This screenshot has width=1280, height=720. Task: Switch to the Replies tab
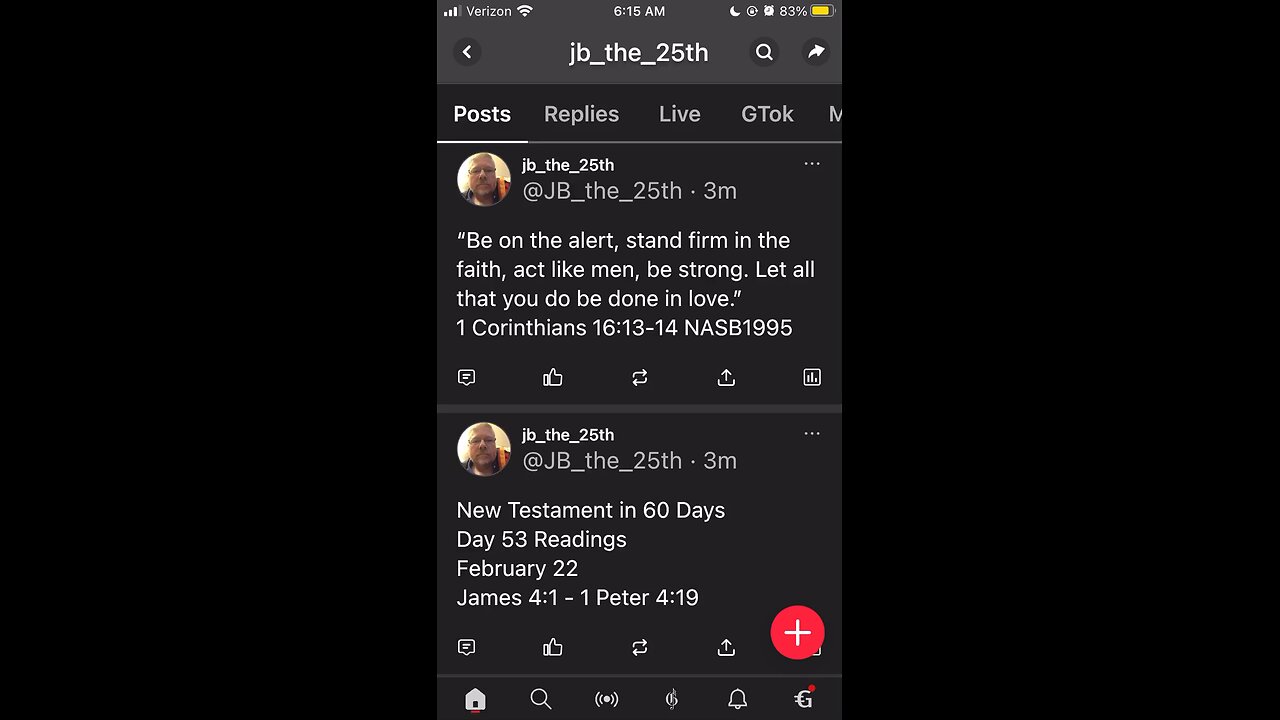click(x=581, y=114)
